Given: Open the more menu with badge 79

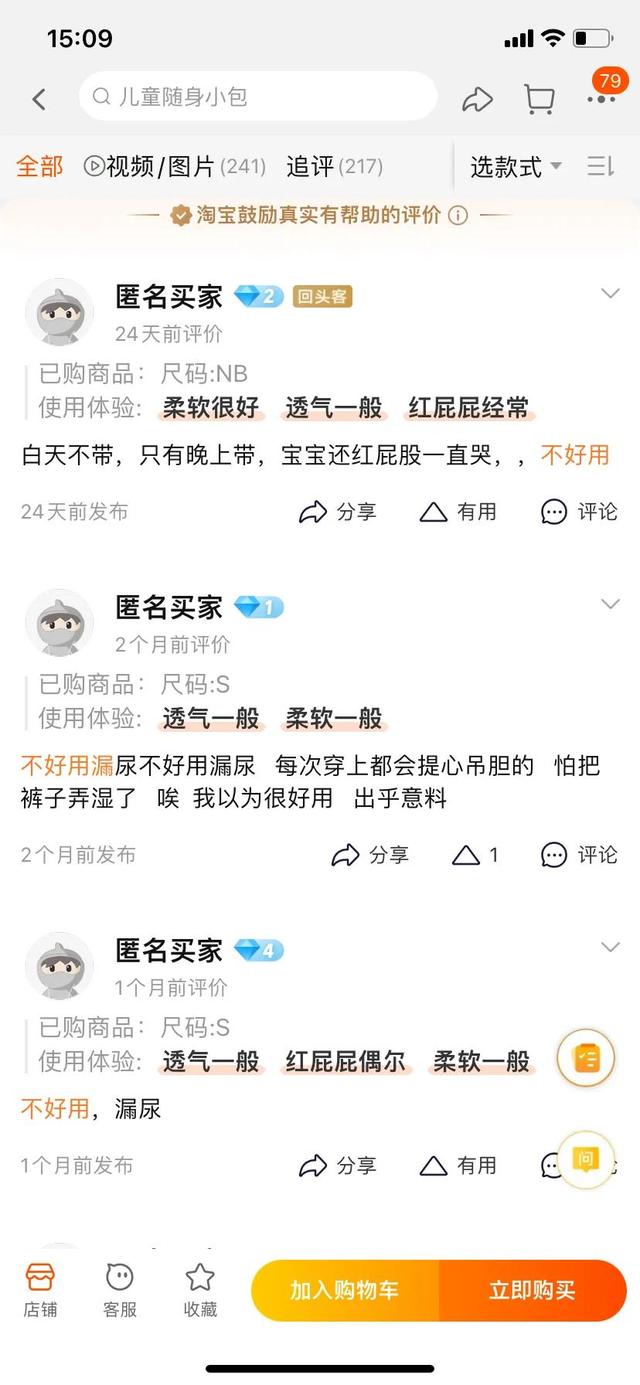Looking at the screenshot, I should point(602,97).
